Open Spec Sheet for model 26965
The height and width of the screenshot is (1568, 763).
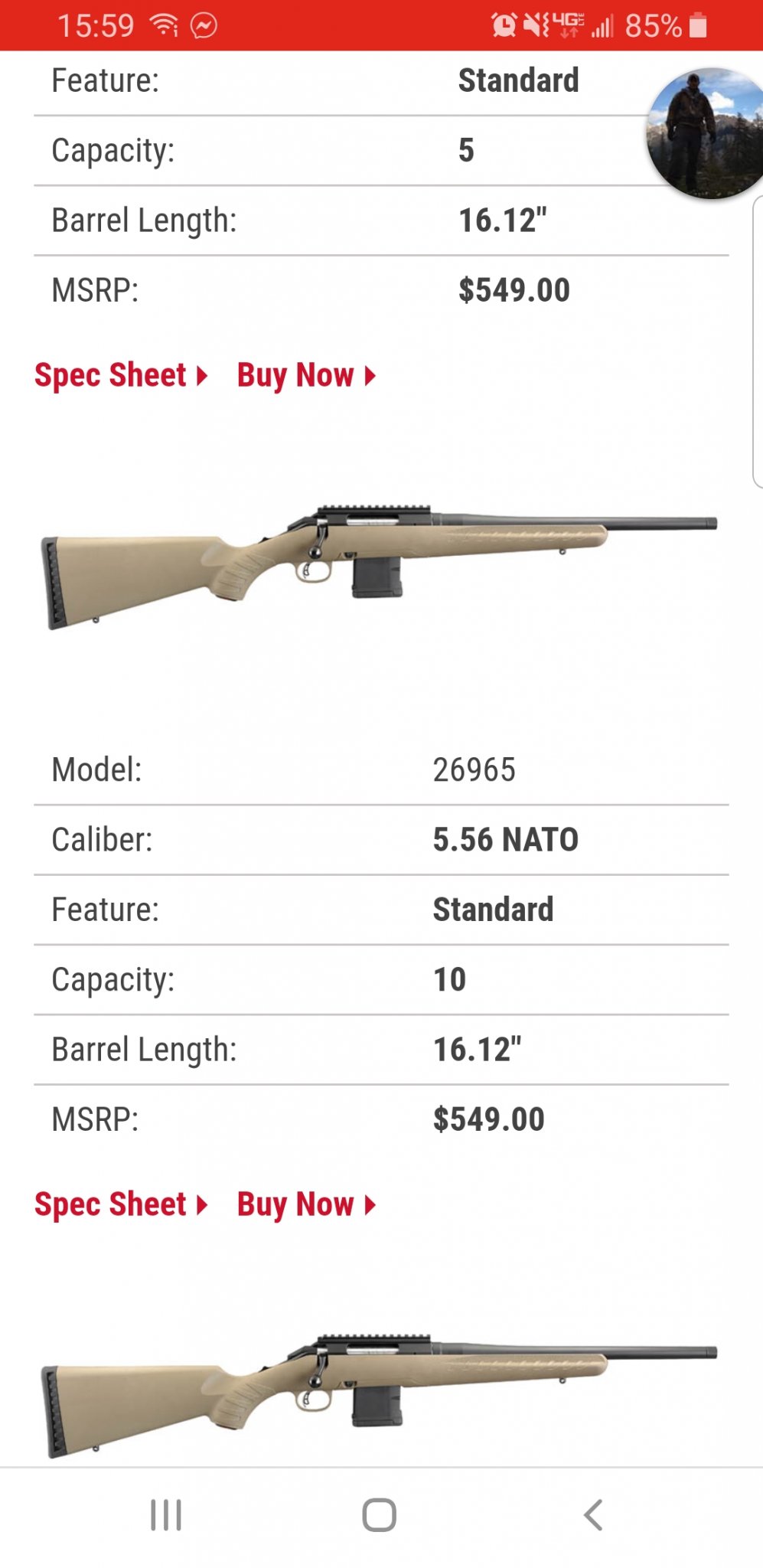coord(121,1204)
